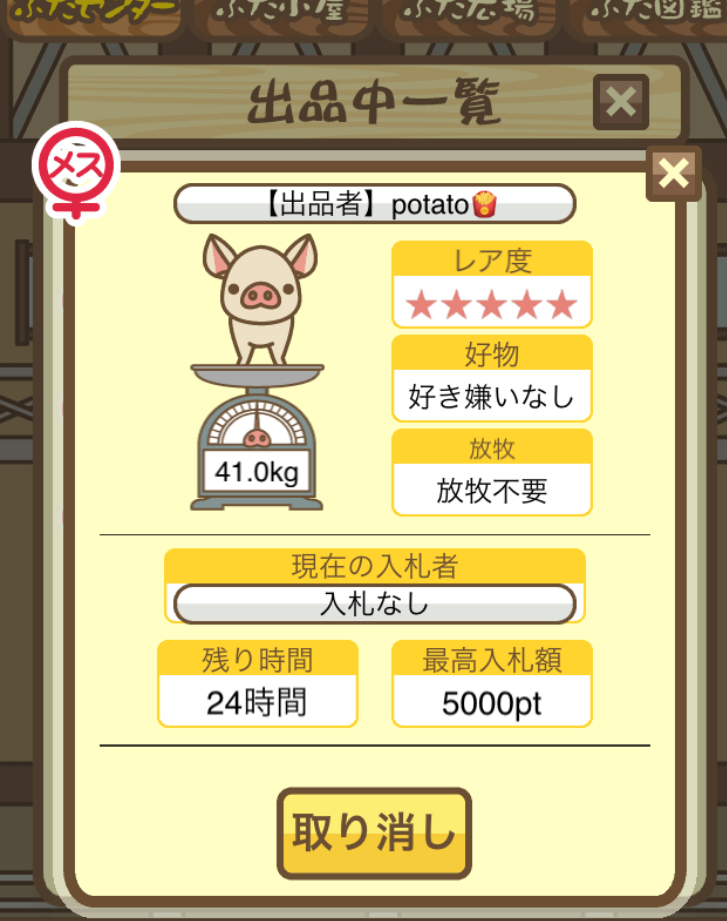Close the pig detail popup

674,174
